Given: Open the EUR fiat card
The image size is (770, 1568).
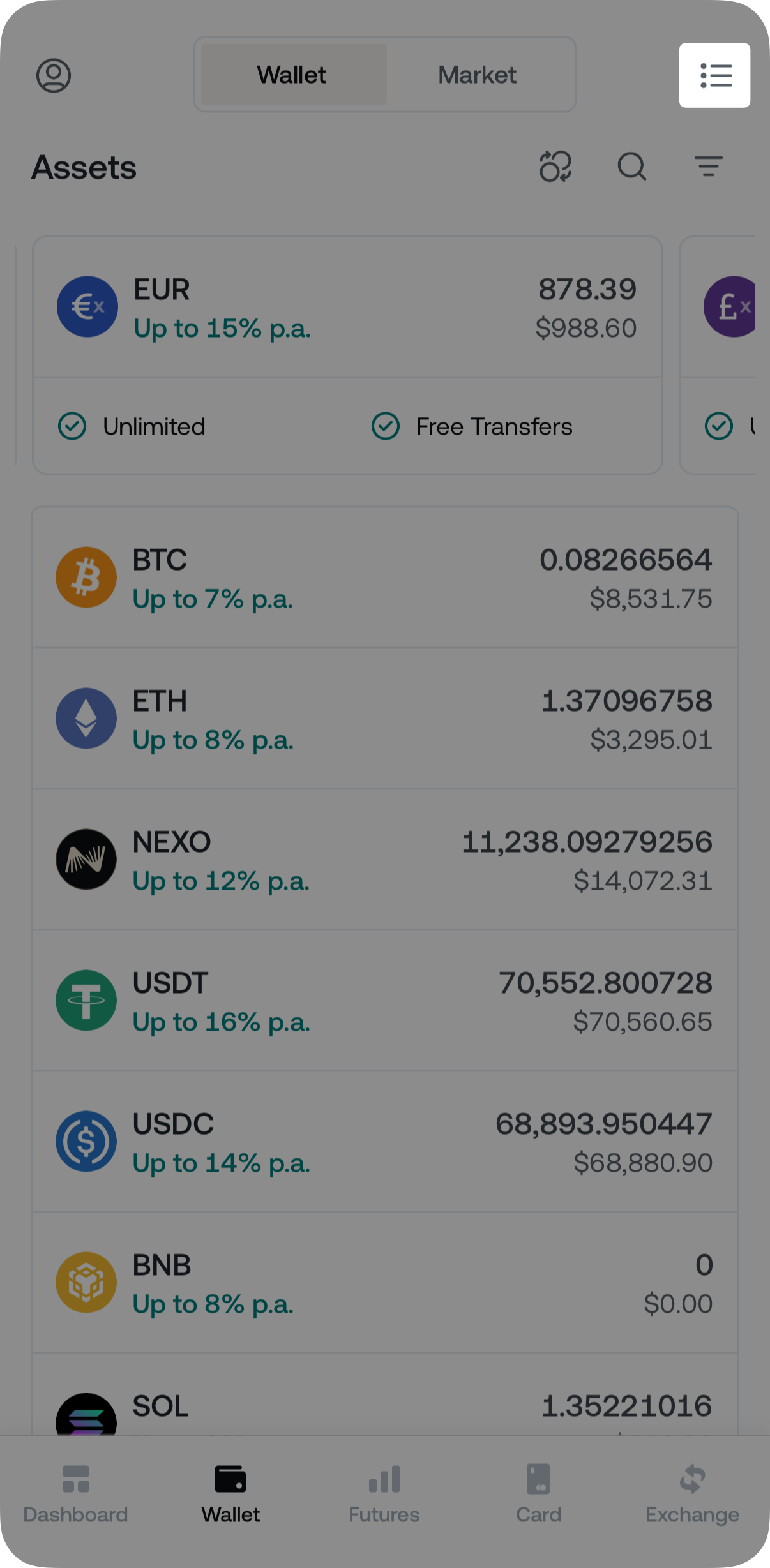Looking at the screenshot, I should tap(347, 355).
